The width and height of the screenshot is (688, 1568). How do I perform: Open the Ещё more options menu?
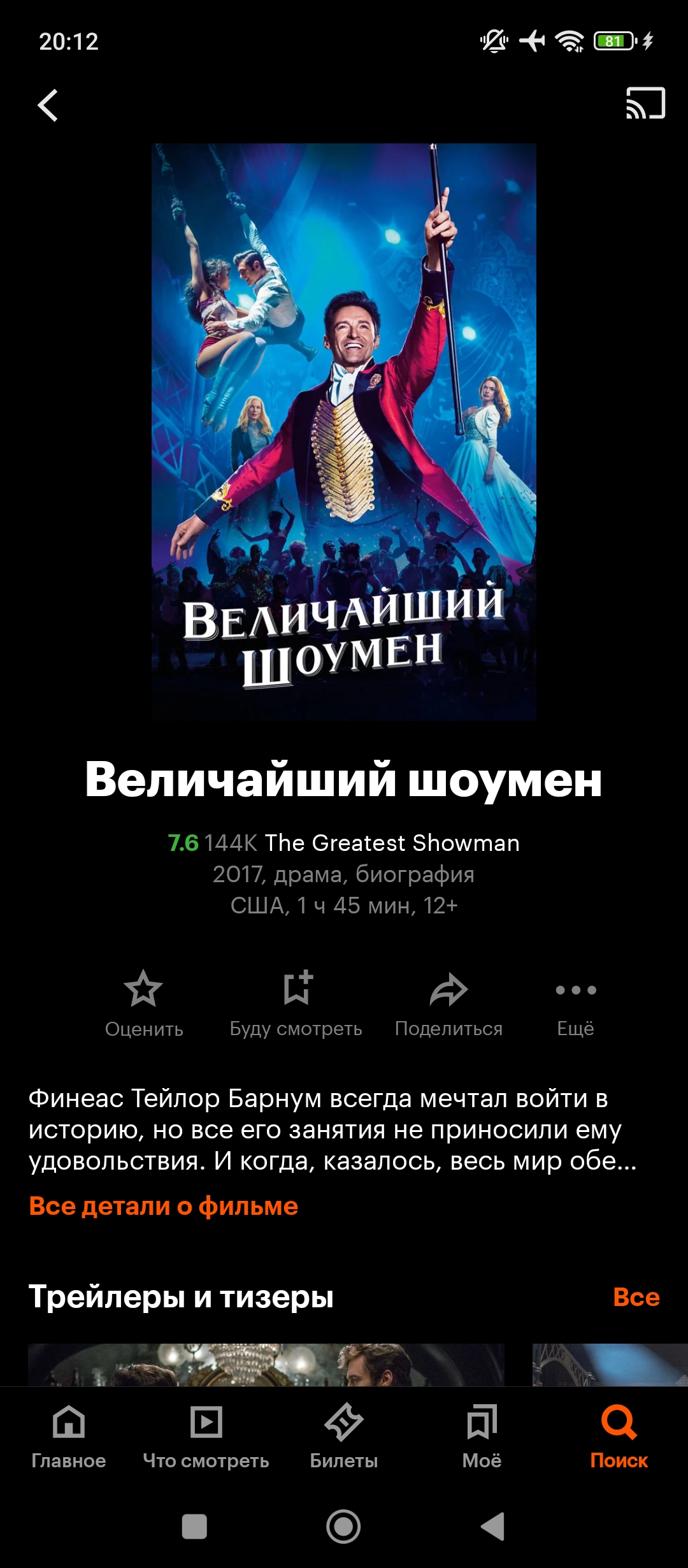coord(575,1001)
